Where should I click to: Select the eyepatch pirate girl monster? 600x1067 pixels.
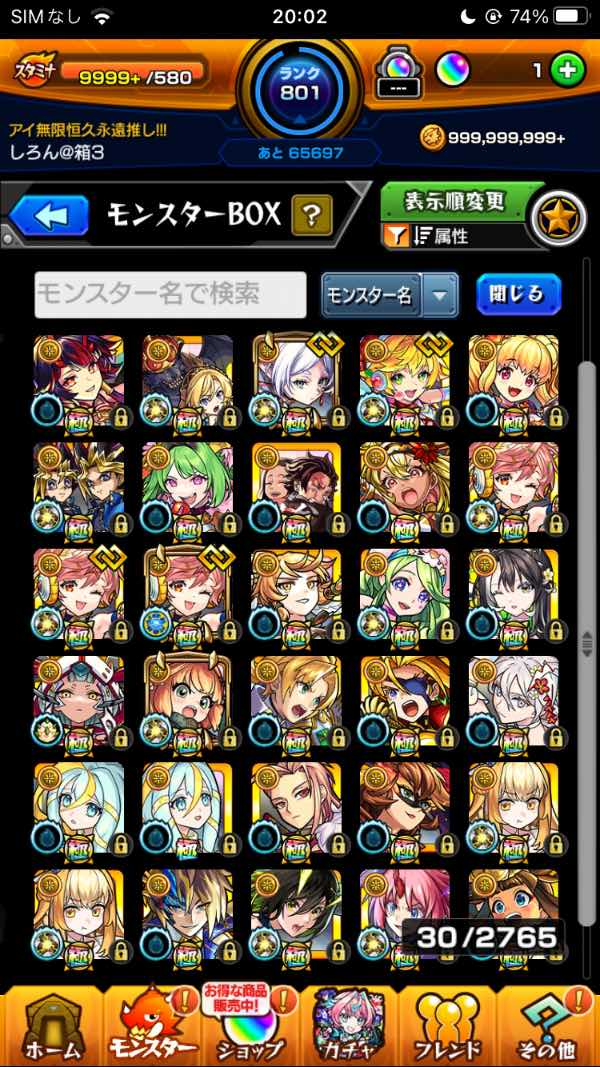(404, 703)
